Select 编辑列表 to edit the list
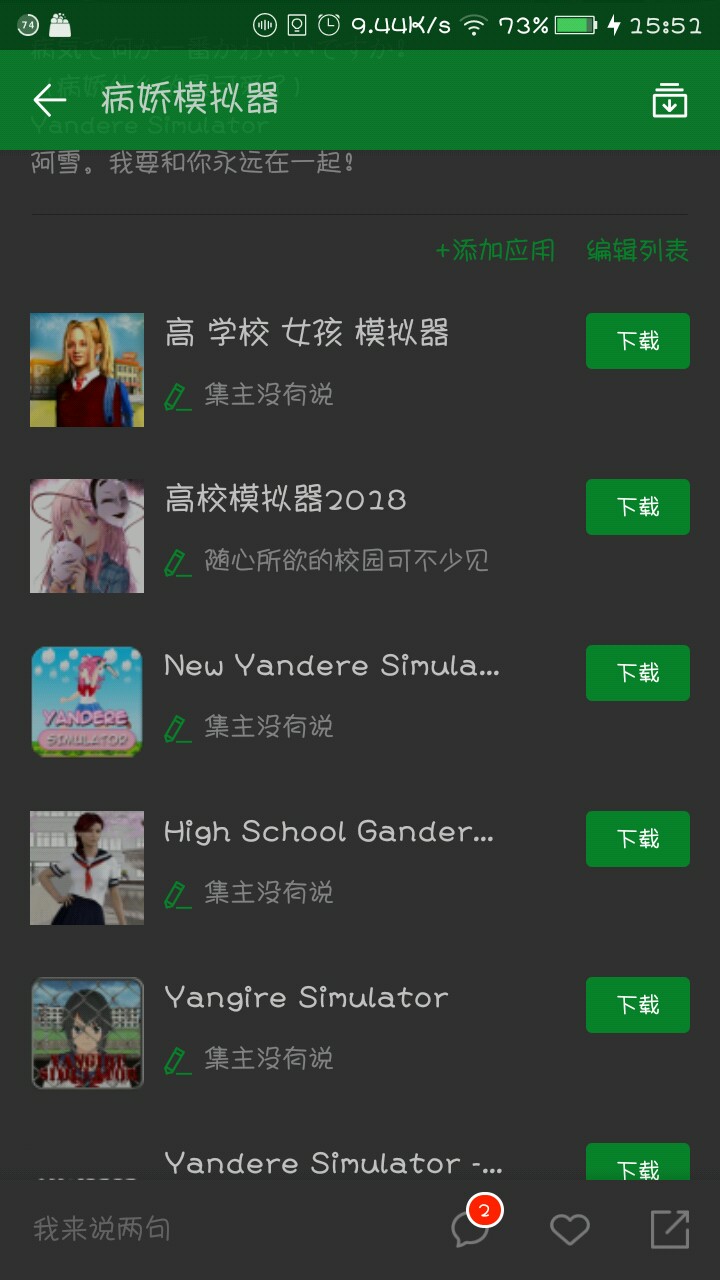This screenshot has width=720, height=1280. 637,250
